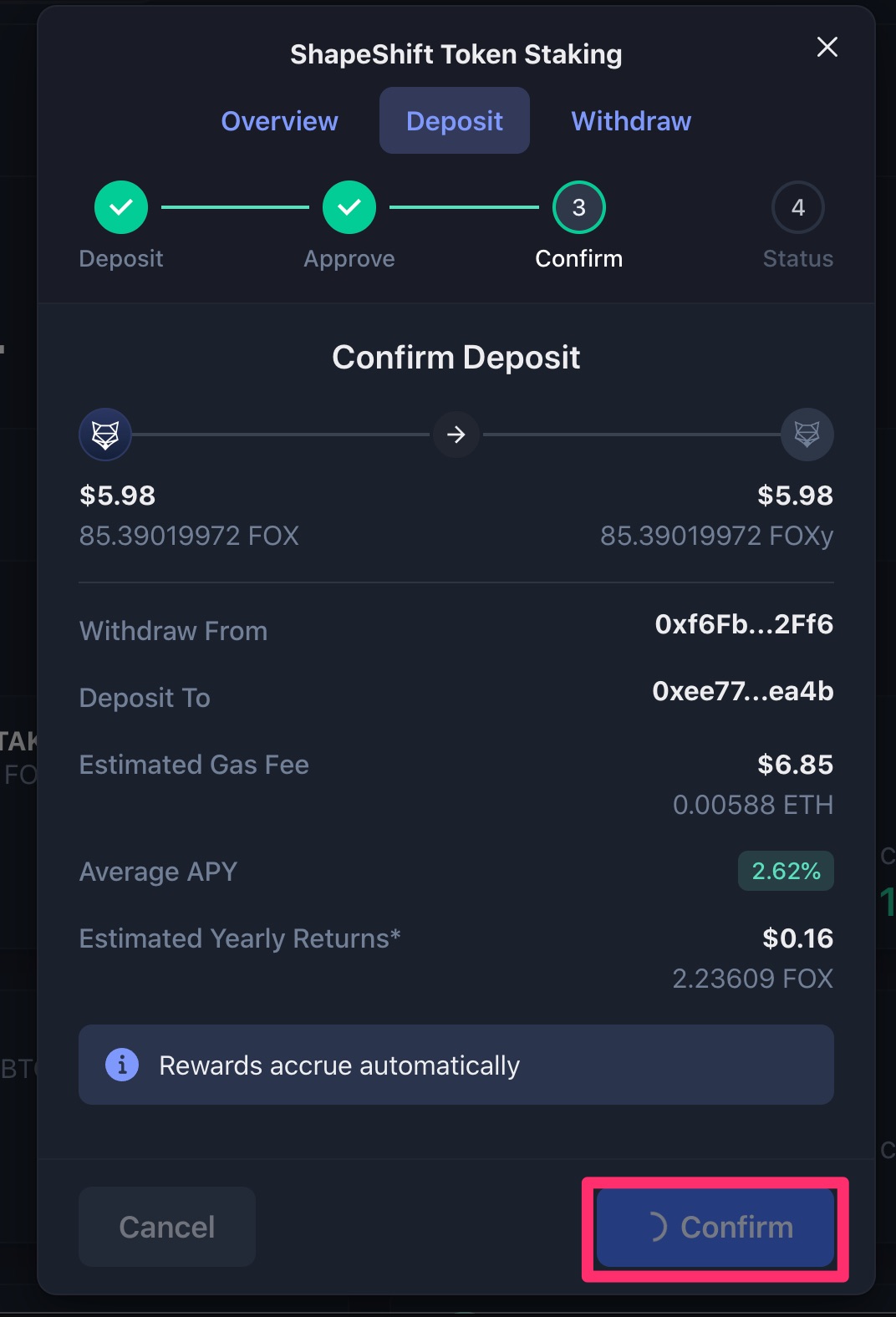This screenshot has width=896, height=1317.
Task: Close the ShapeShift Token Staking dialog
Action: coord(827,48)
